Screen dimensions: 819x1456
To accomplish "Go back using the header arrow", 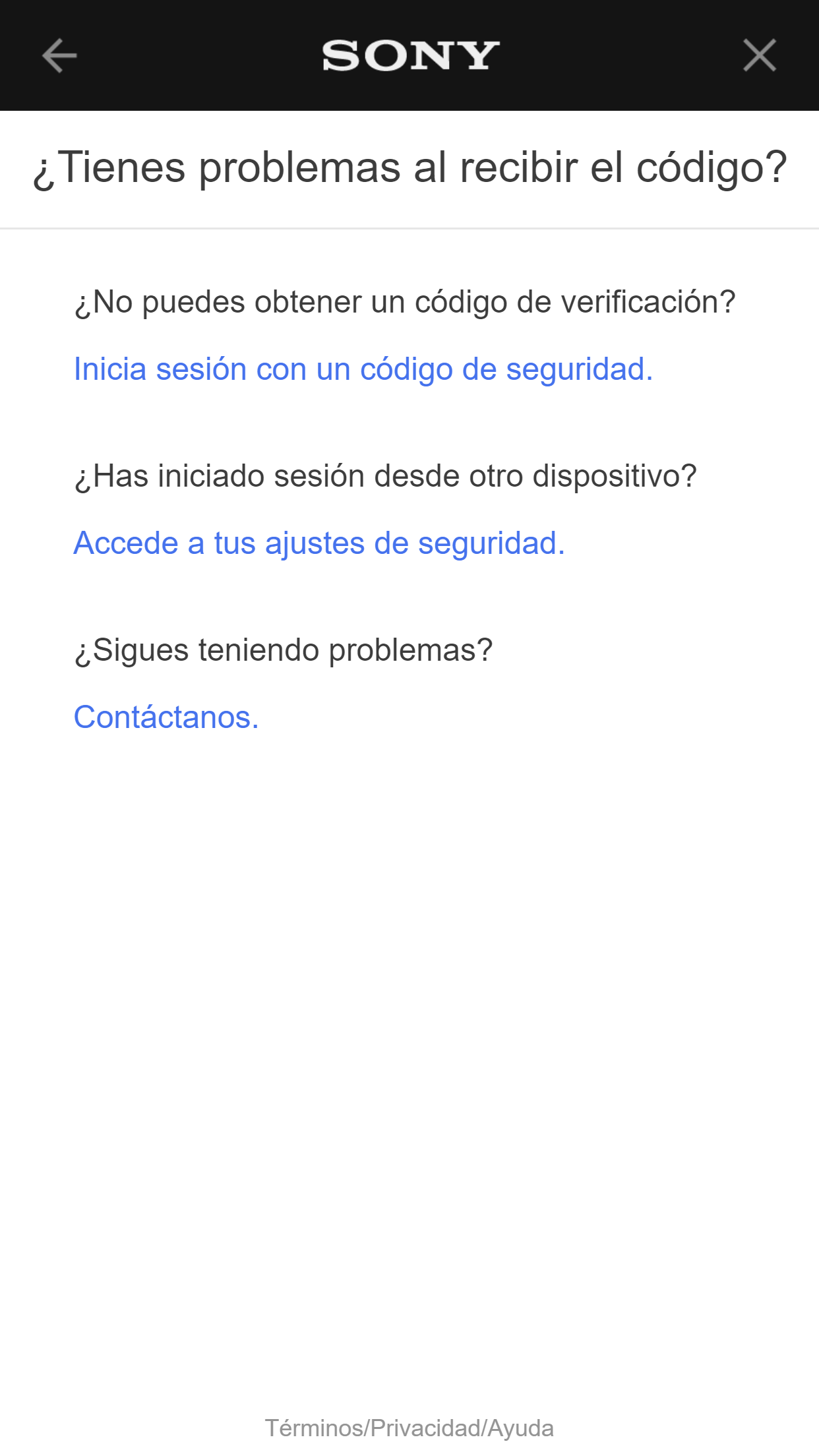I will 59,55.
